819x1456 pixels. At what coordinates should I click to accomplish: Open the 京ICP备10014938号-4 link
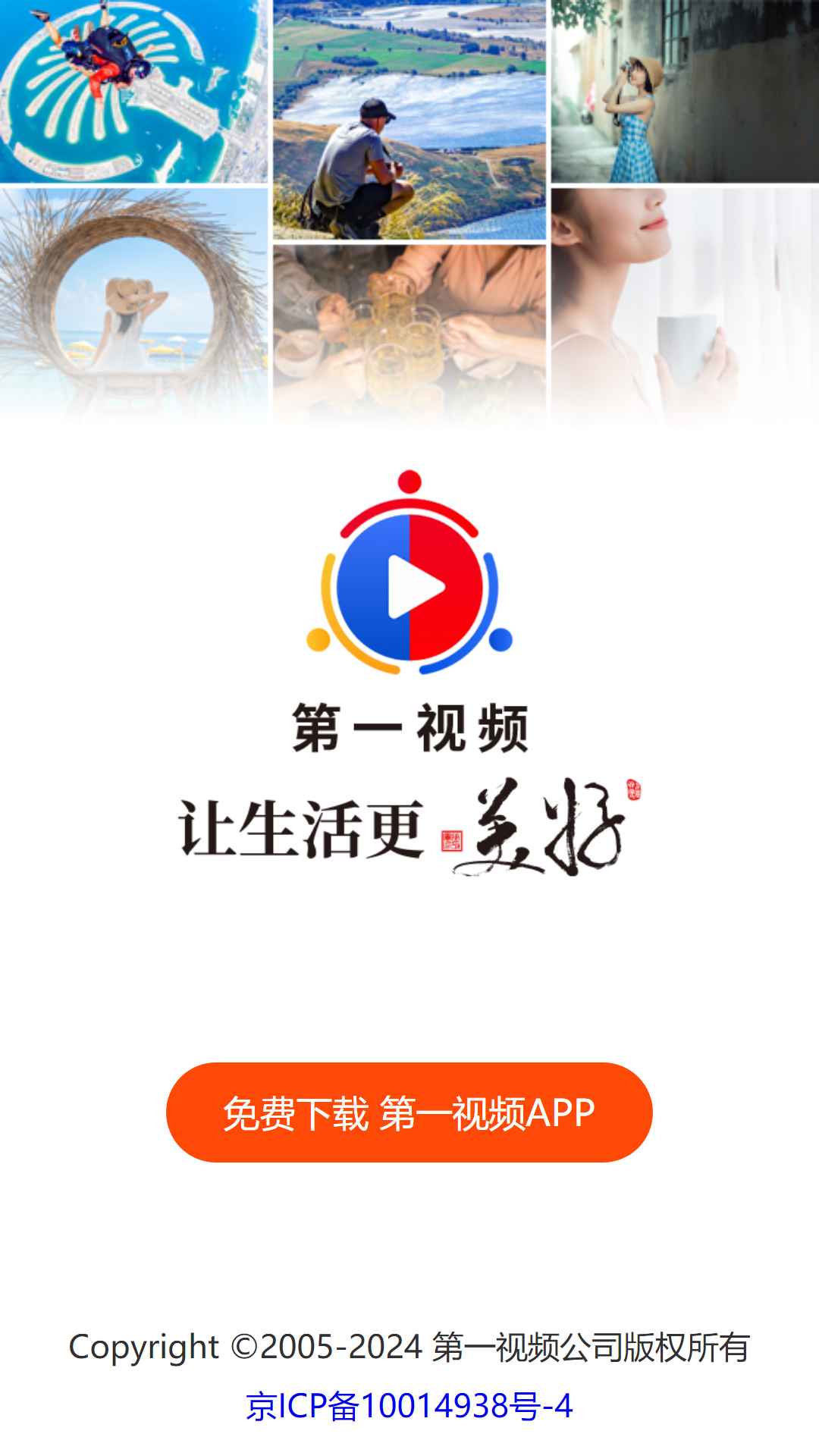pos(409,1406)
